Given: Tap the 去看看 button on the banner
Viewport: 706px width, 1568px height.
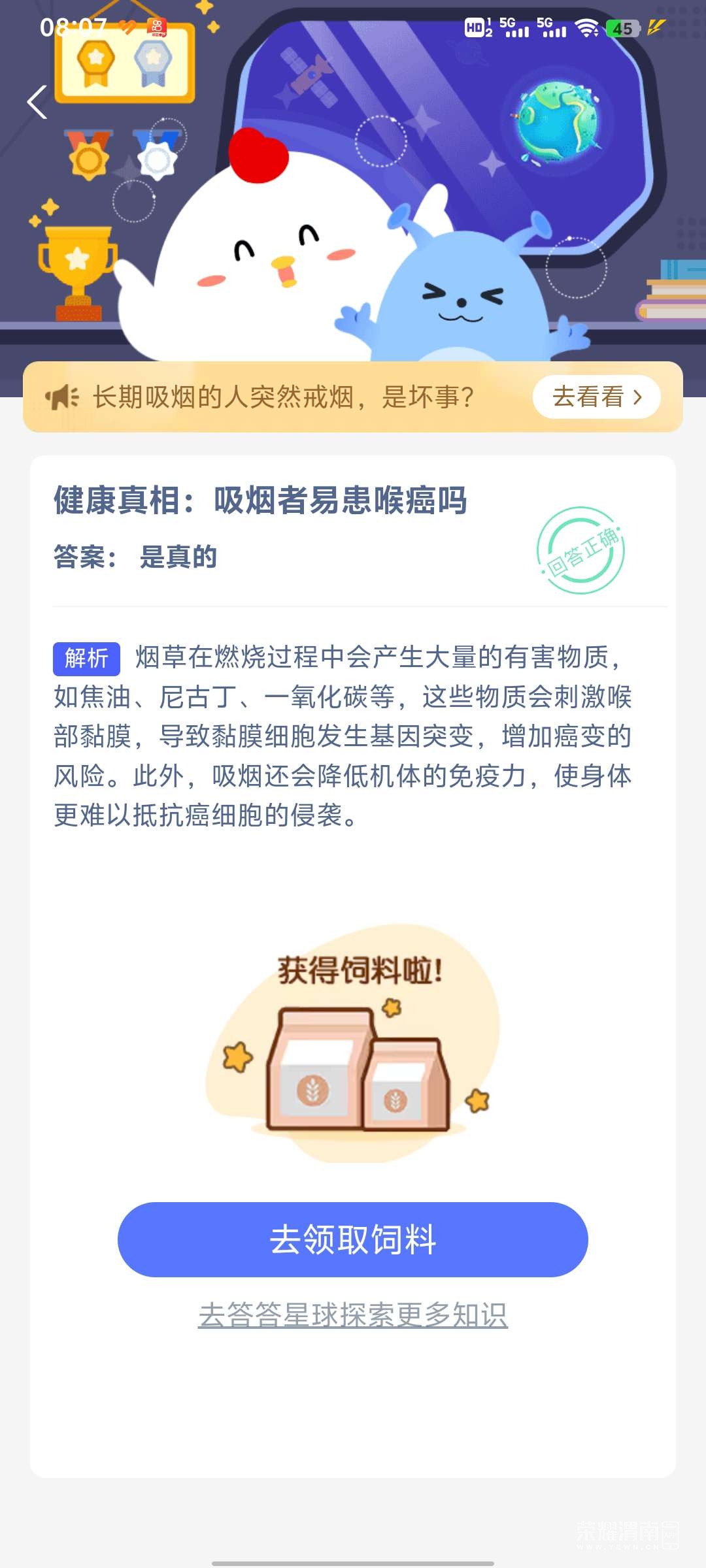Looking at the screenshot, I should pos(596,397).
